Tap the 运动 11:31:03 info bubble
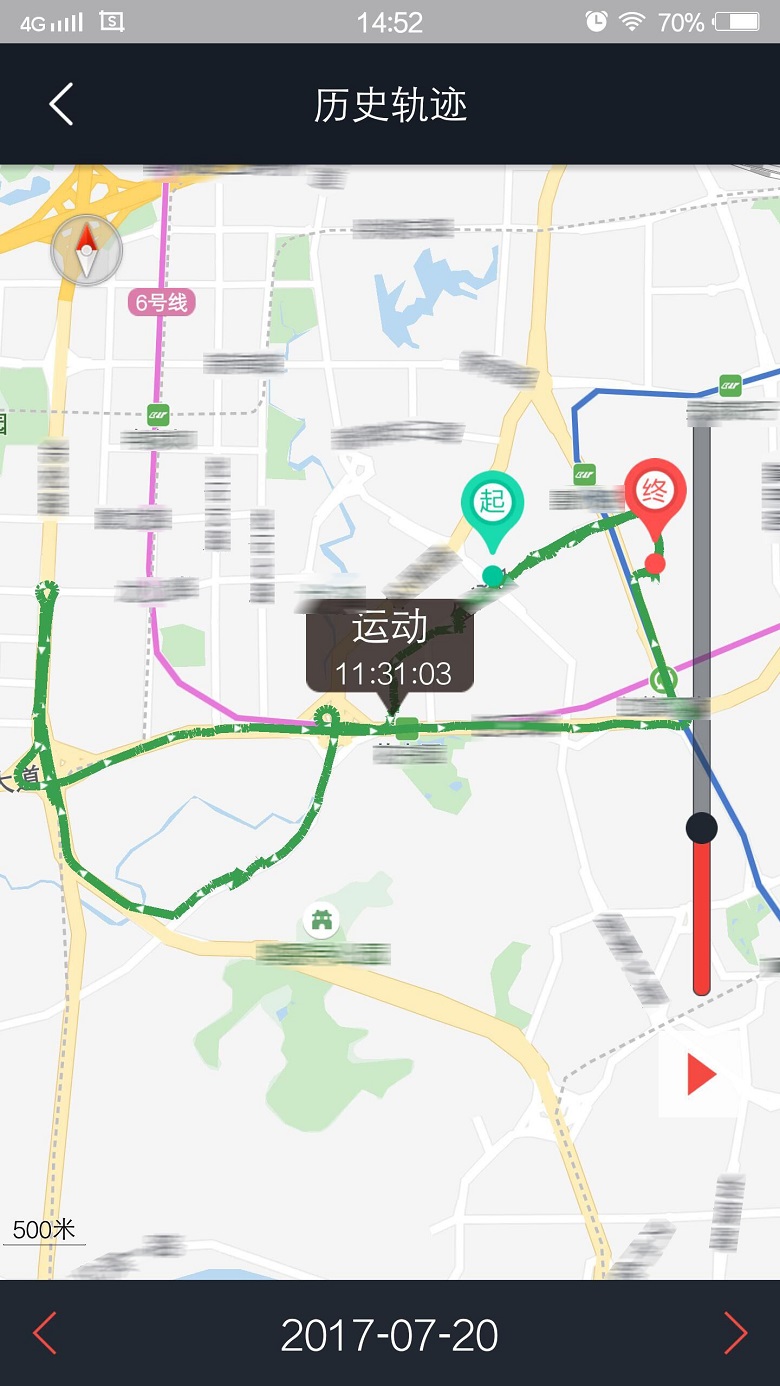 392,648
